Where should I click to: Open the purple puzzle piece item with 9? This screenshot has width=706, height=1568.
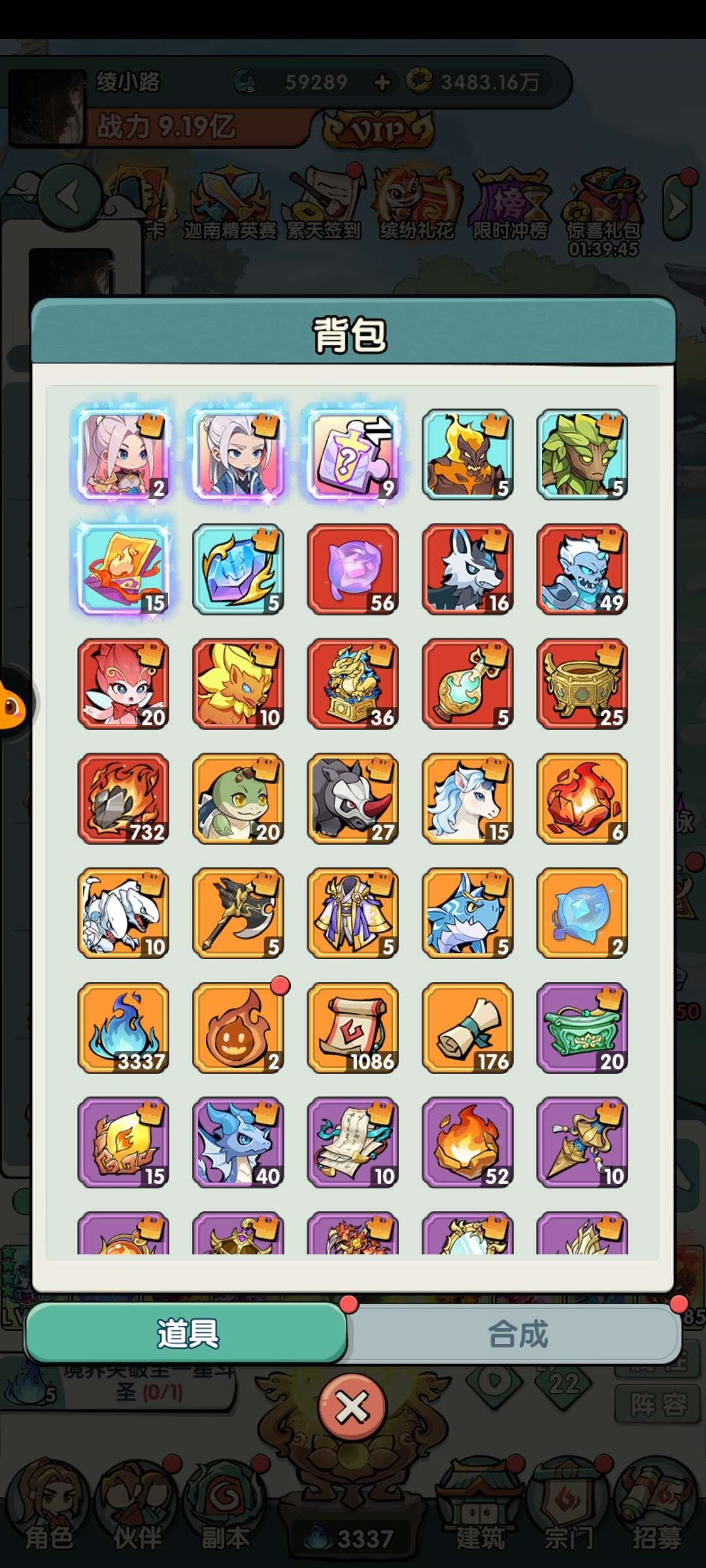[353, 455]
